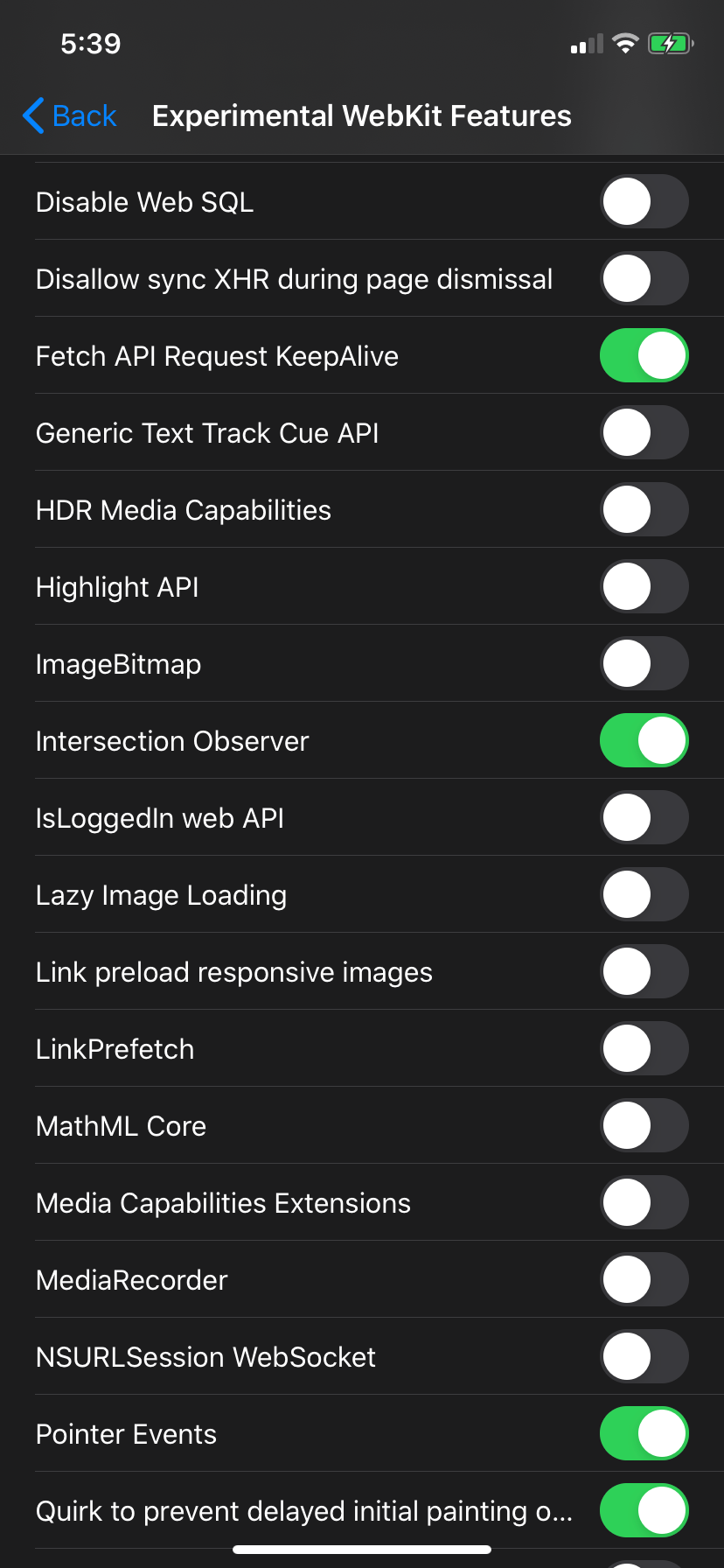The width and height of the screenshot is (724, 1568).
Task: Switch on ImageBitmap support
Action: coord(644,663)
